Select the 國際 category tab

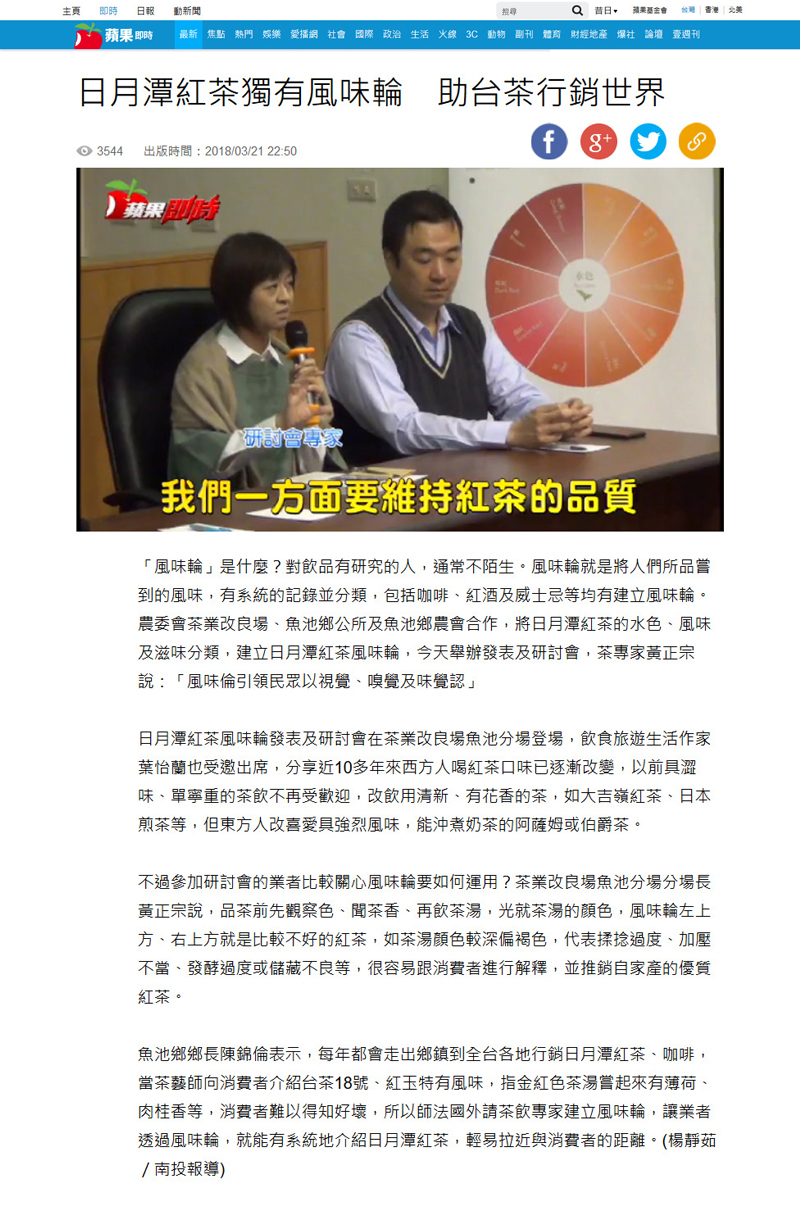(x=364, y=34)
